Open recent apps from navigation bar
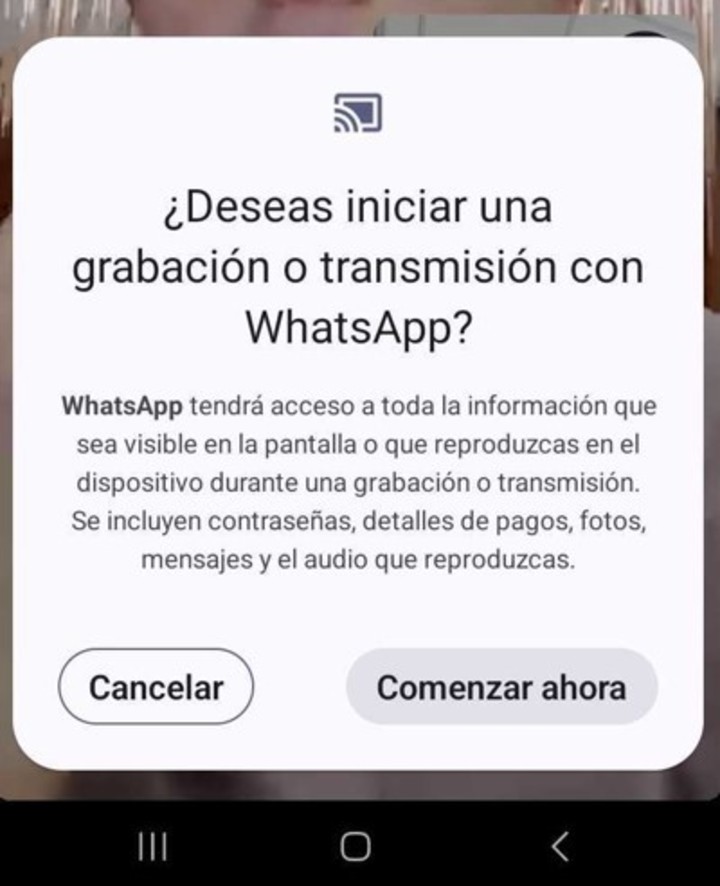This screenshot has width=720, height=886. click(x=152, y=847)
